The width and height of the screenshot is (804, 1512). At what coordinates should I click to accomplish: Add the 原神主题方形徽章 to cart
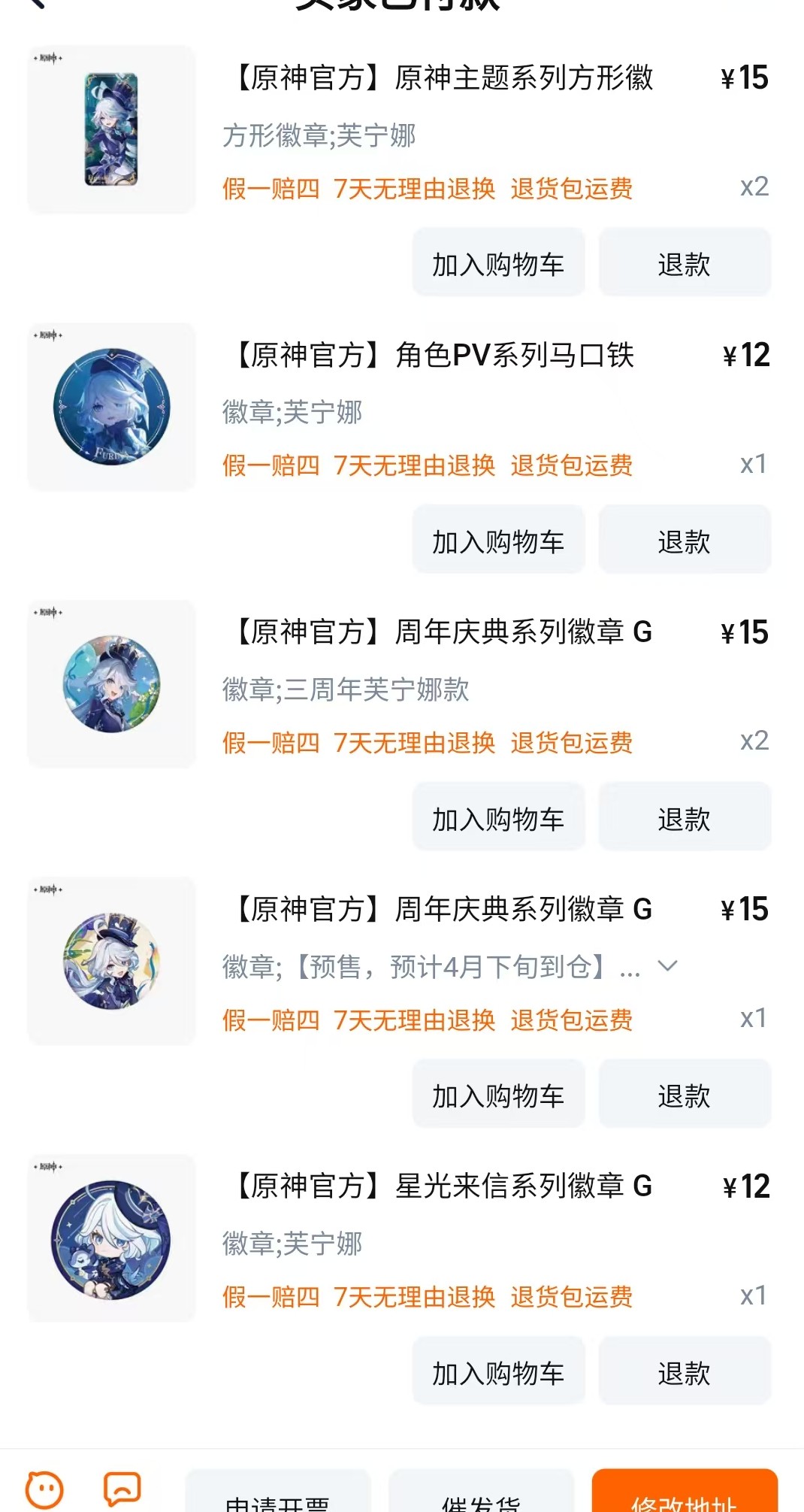tap(498, 262)
